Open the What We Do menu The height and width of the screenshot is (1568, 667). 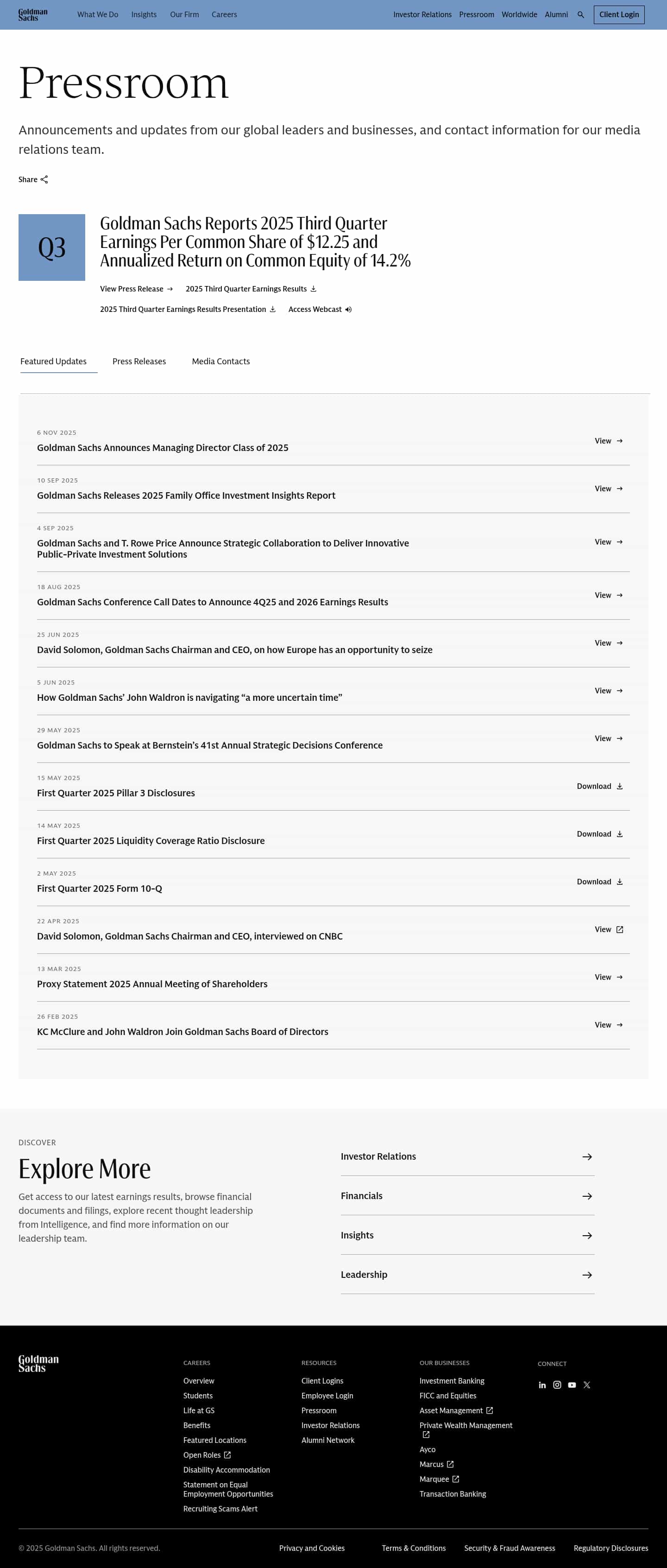97,15
